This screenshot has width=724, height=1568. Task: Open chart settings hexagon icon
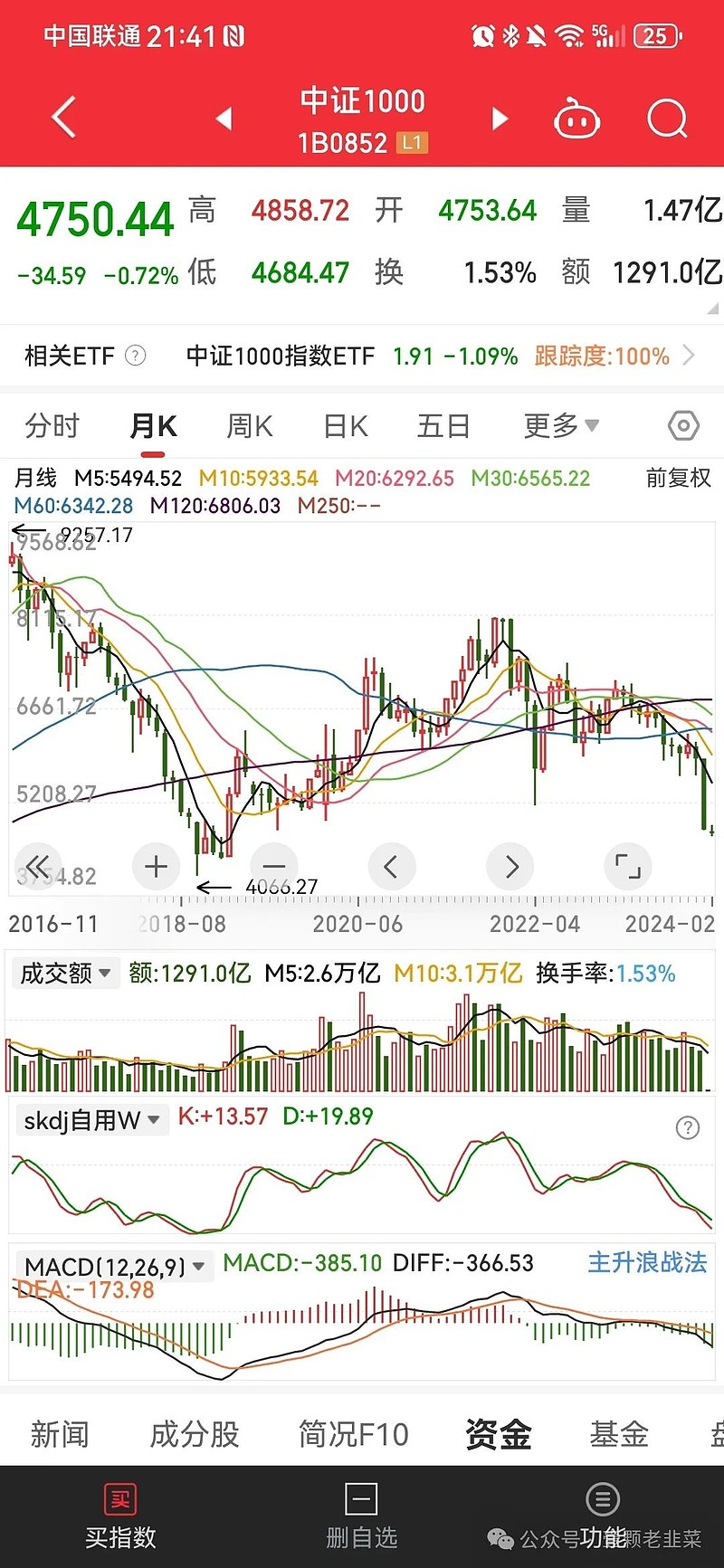point(683,425)
